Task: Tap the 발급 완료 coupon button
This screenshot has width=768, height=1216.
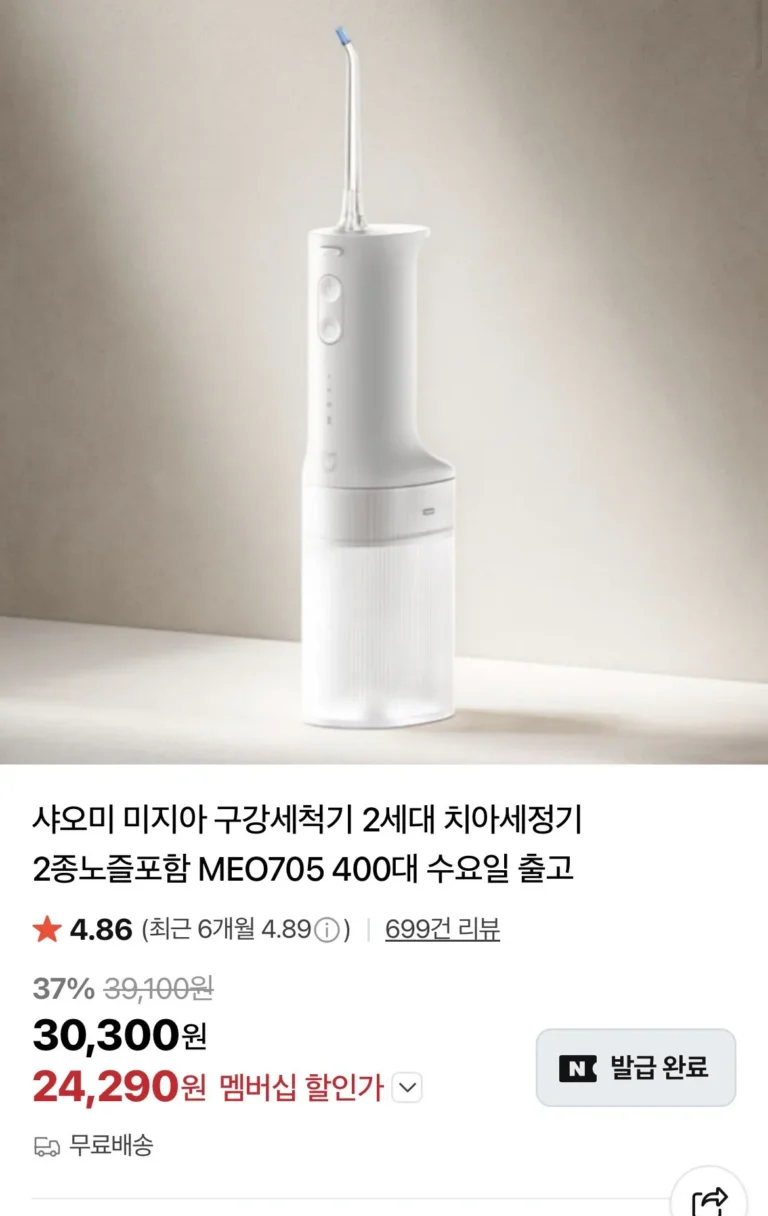Action: coord(636,1068)
